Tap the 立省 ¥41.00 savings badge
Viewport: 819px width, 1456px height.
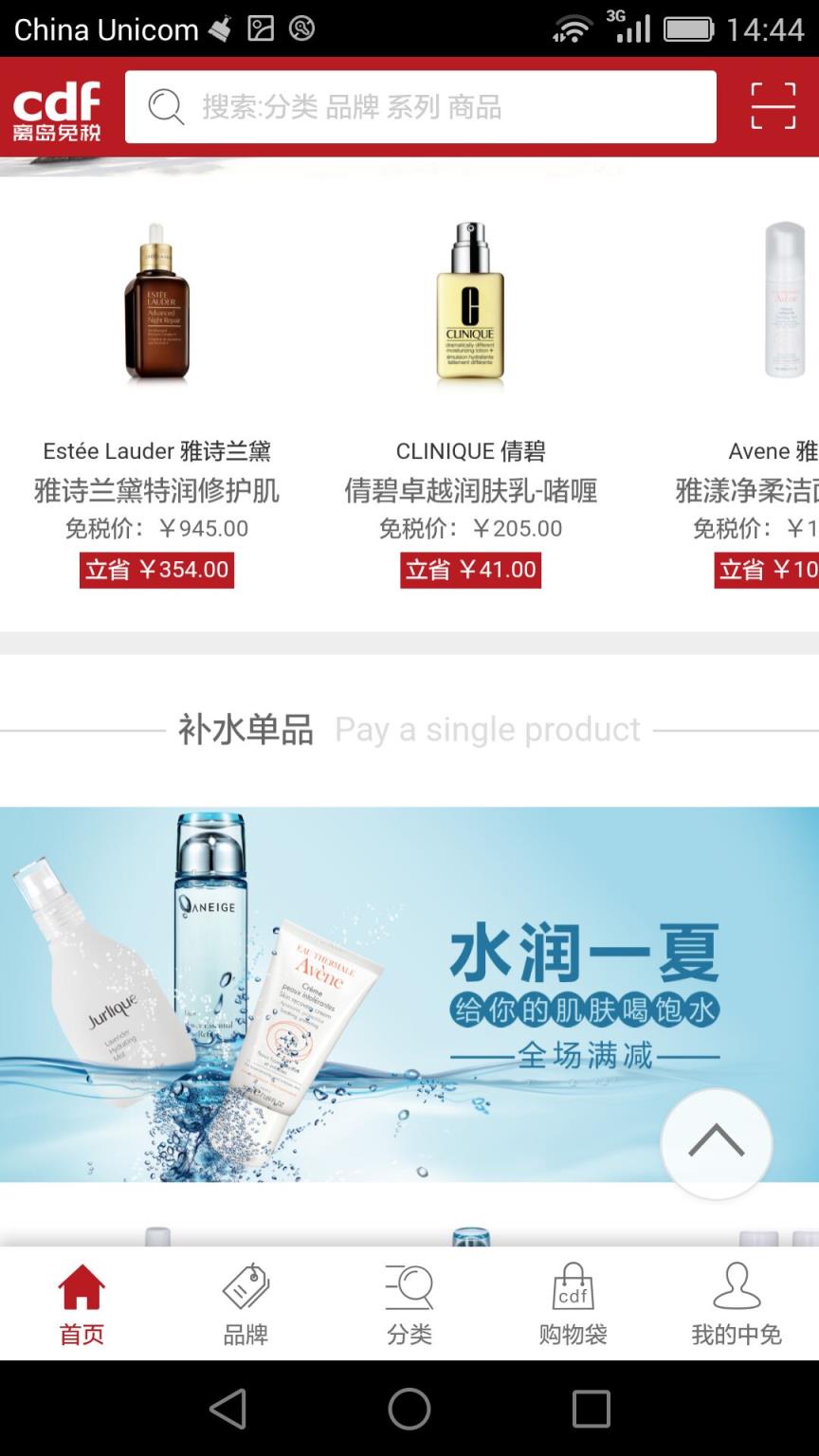pos(470,571)
